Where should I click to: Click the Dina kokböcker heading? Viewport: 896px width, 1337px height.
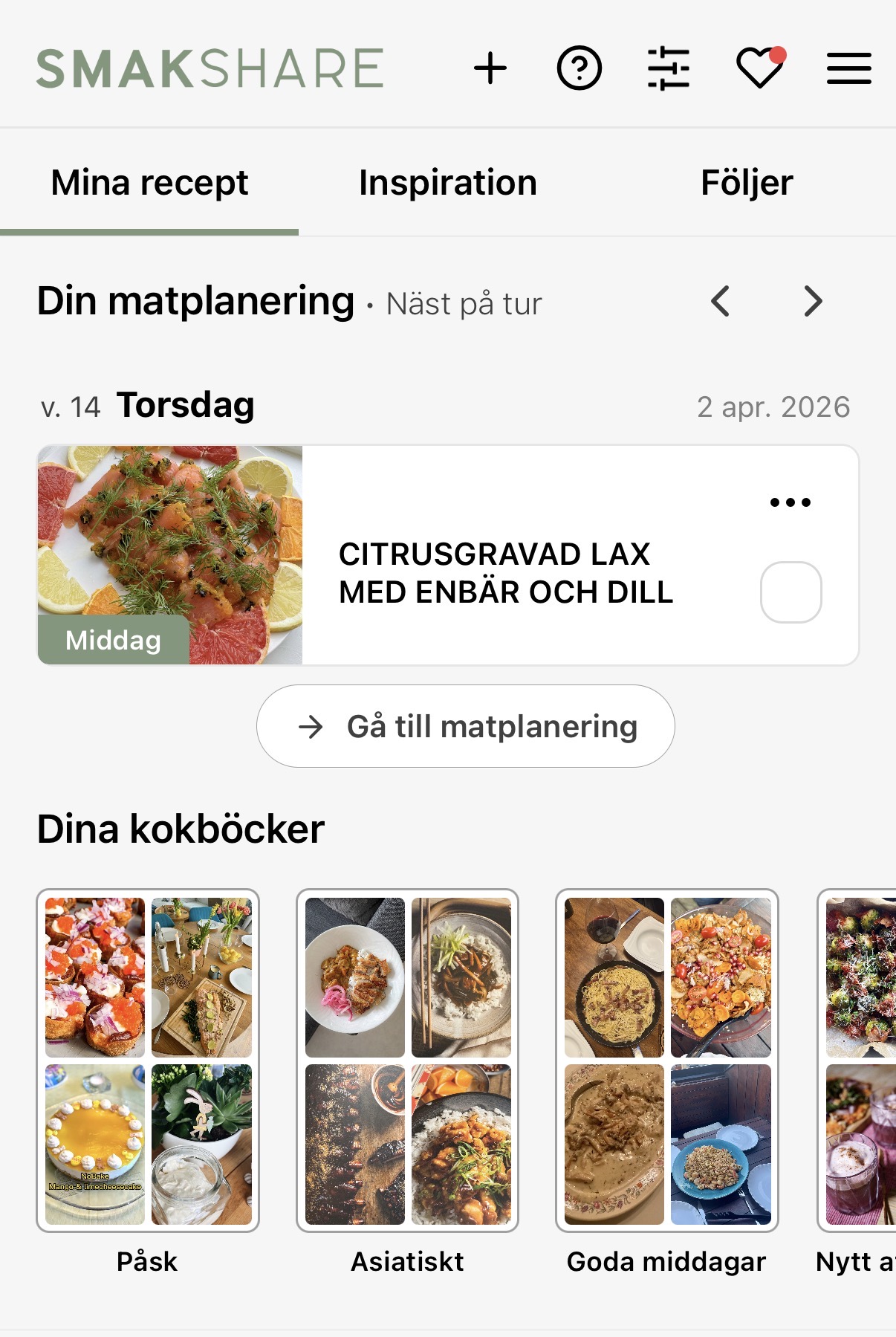(181, 827)
